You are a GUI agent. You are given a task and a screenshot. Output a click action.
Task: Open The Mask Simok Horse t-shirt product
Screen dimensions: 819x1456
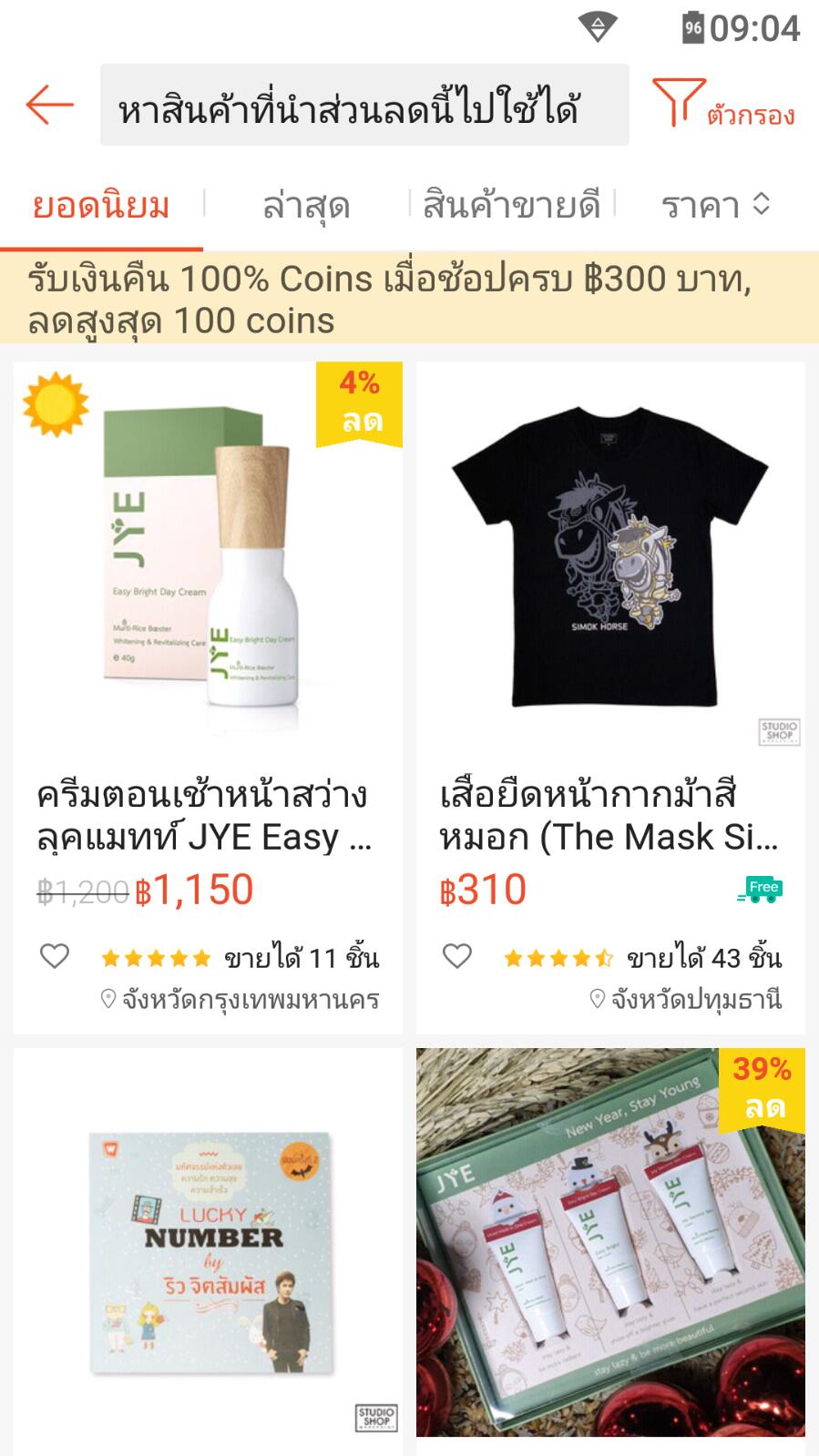[610, 583]
